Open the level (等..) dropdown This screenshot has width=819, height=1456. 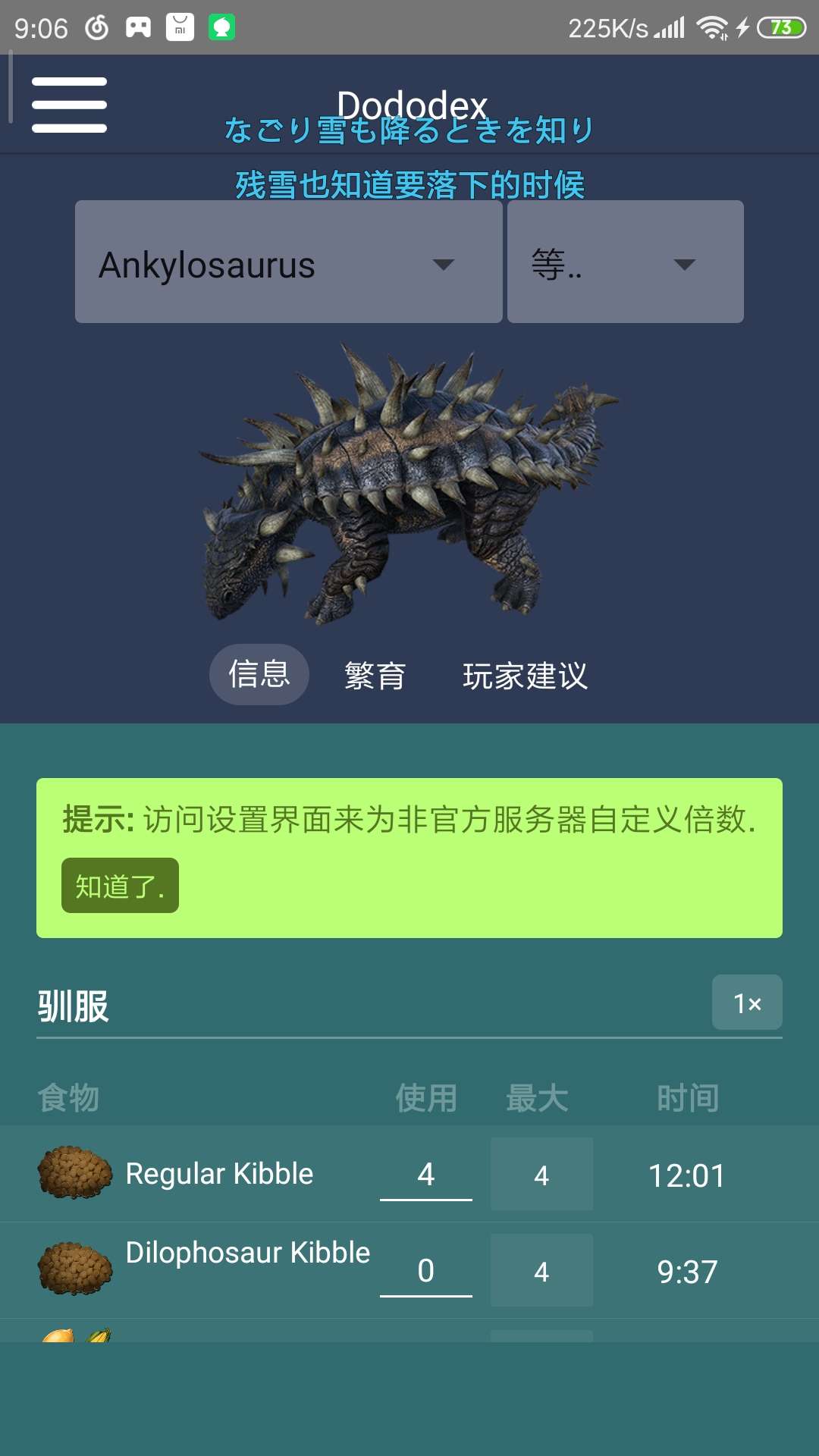point(625,262)
